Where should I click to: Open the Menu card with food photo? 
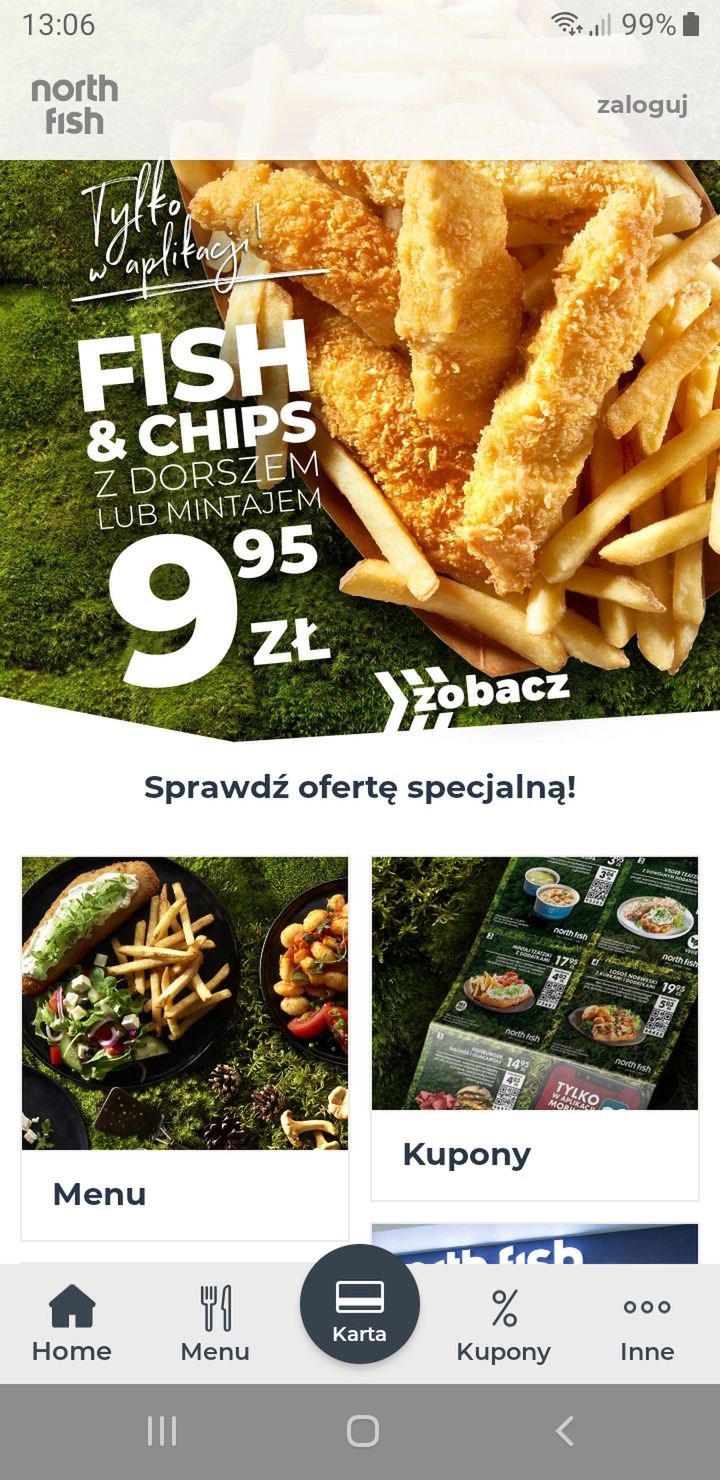pos(185,1048)
